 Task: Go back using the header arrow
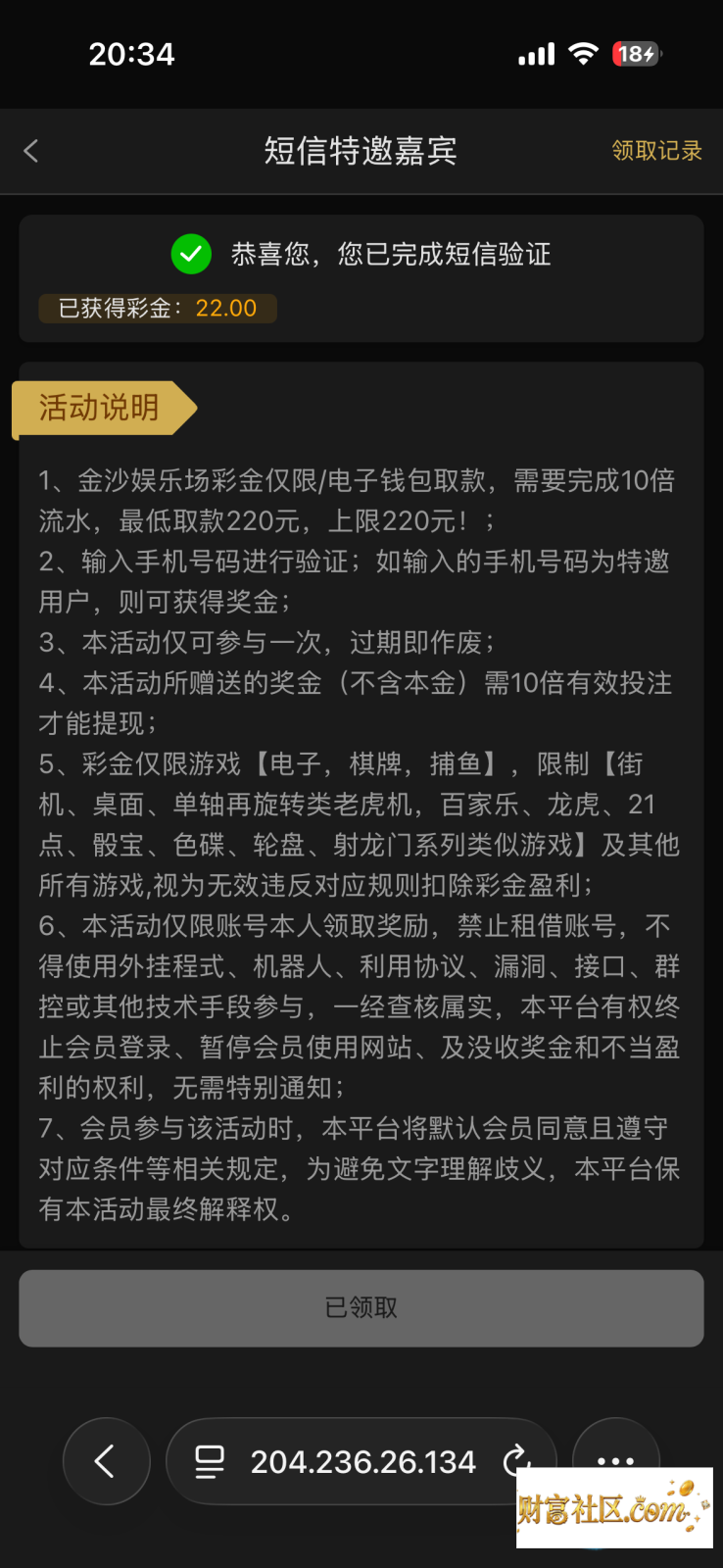click(31, 151)
